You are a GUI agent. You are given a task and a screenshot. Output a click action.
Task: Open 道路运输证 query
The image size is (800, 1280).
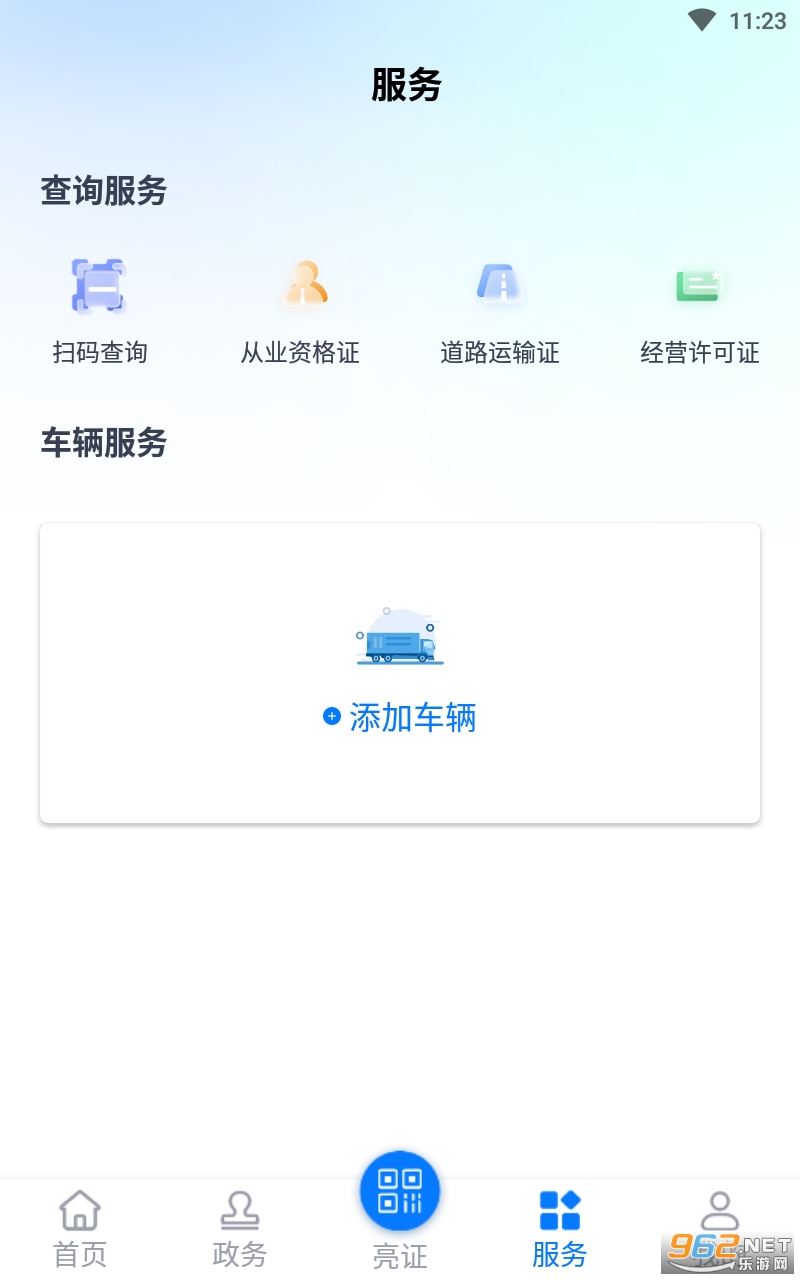[x=500, y=310]
